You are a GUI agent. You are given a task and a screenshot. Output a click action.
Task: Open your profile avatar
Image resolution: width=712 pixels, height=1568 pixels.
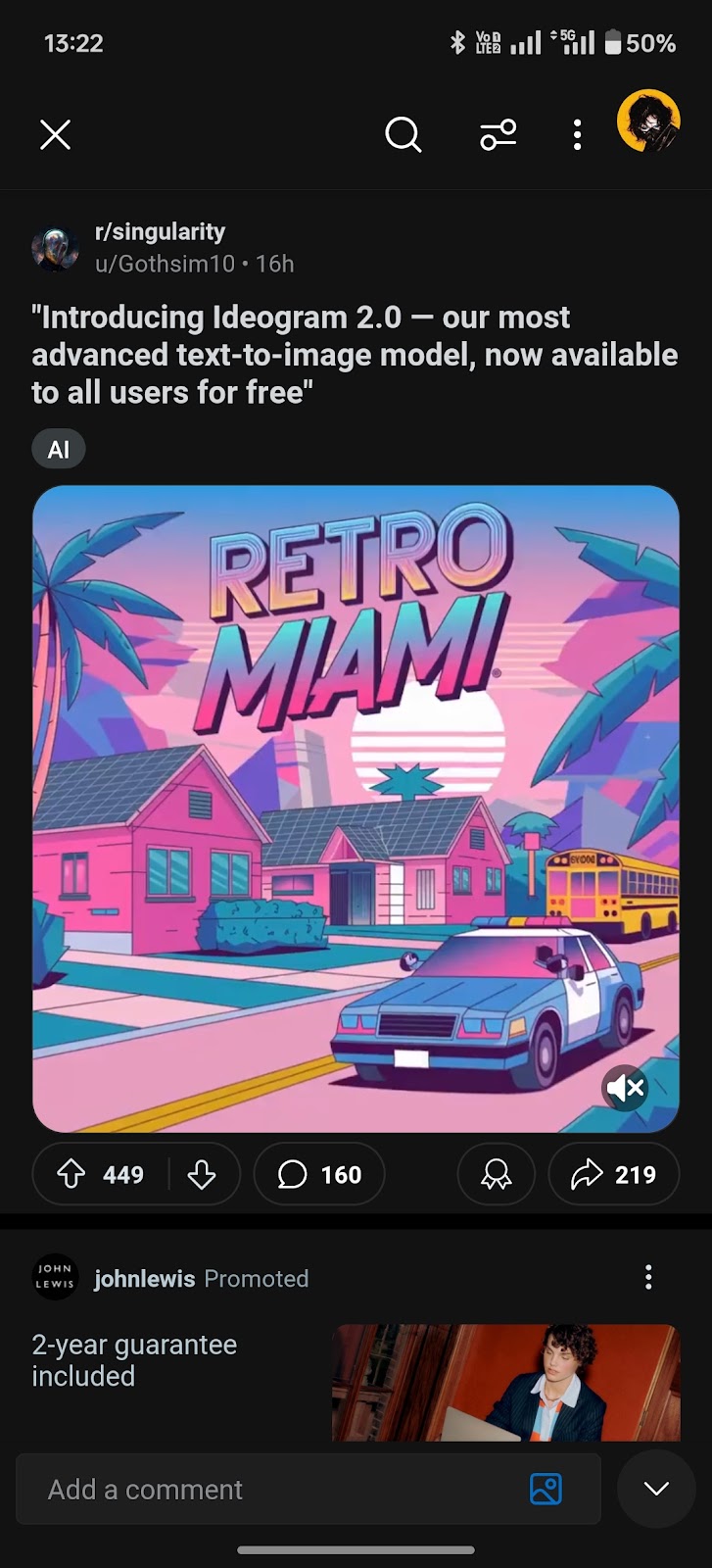648,122
